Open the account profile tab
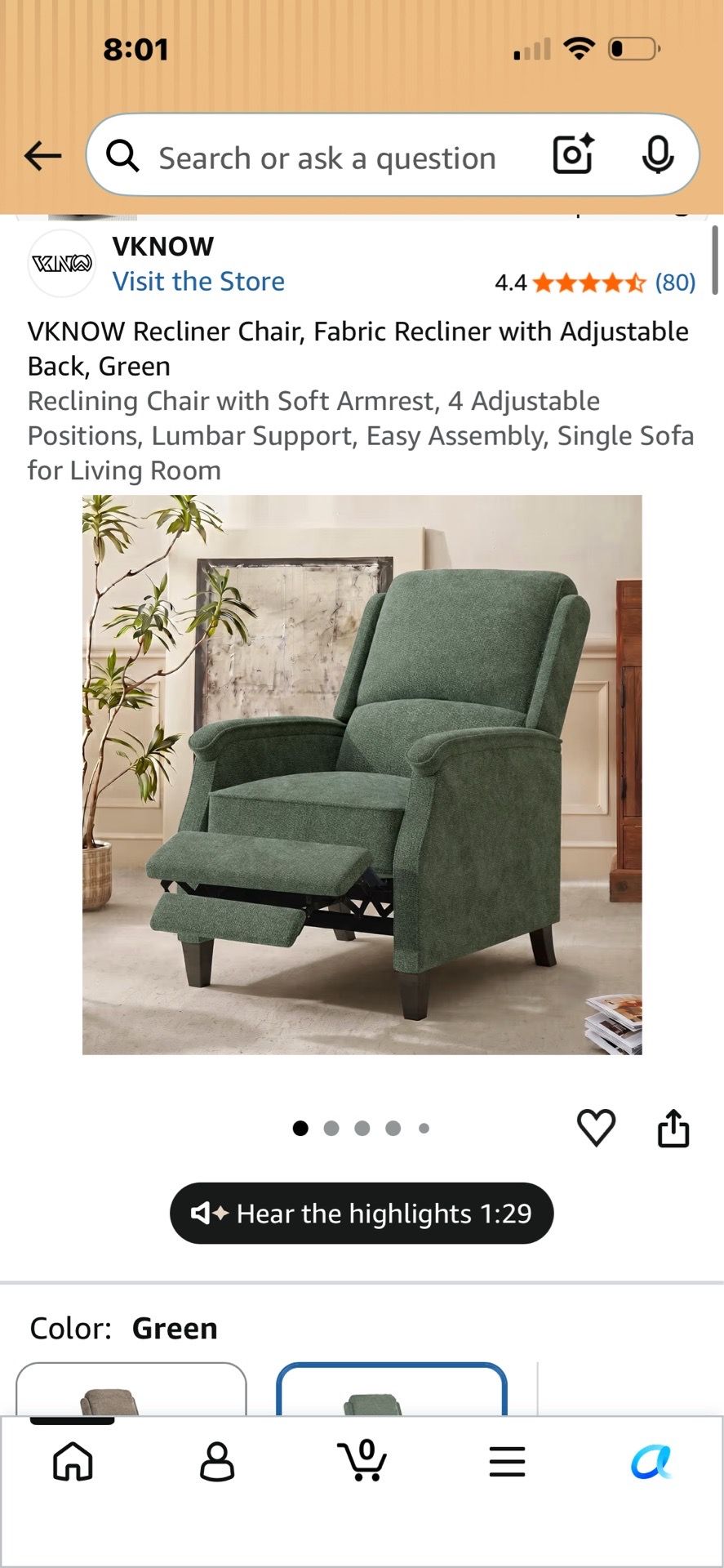This screenshot has height=1568, width=724. [x=217, y=1462]
